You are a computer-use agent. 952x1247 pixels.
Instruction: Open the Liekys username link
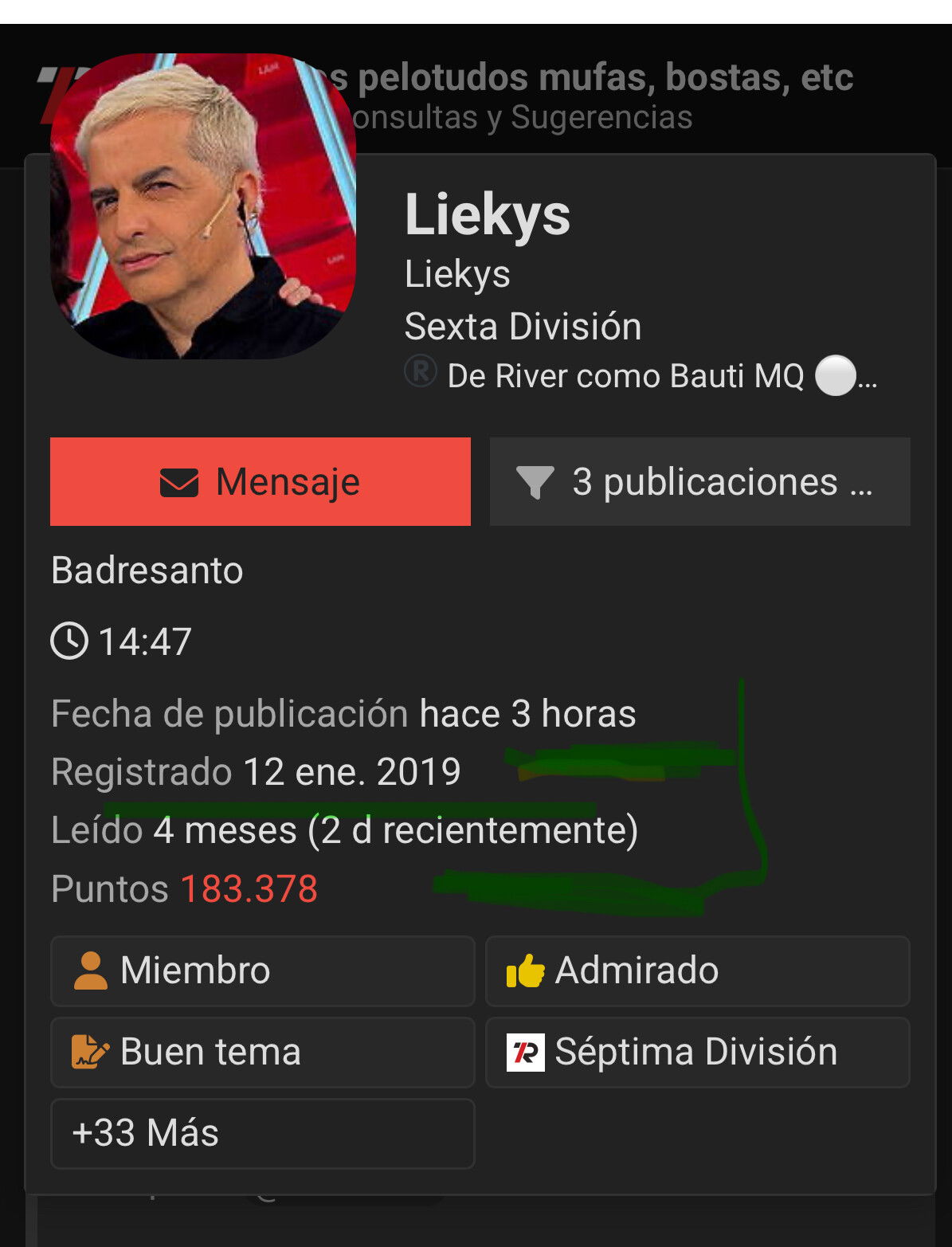[487, 214]
